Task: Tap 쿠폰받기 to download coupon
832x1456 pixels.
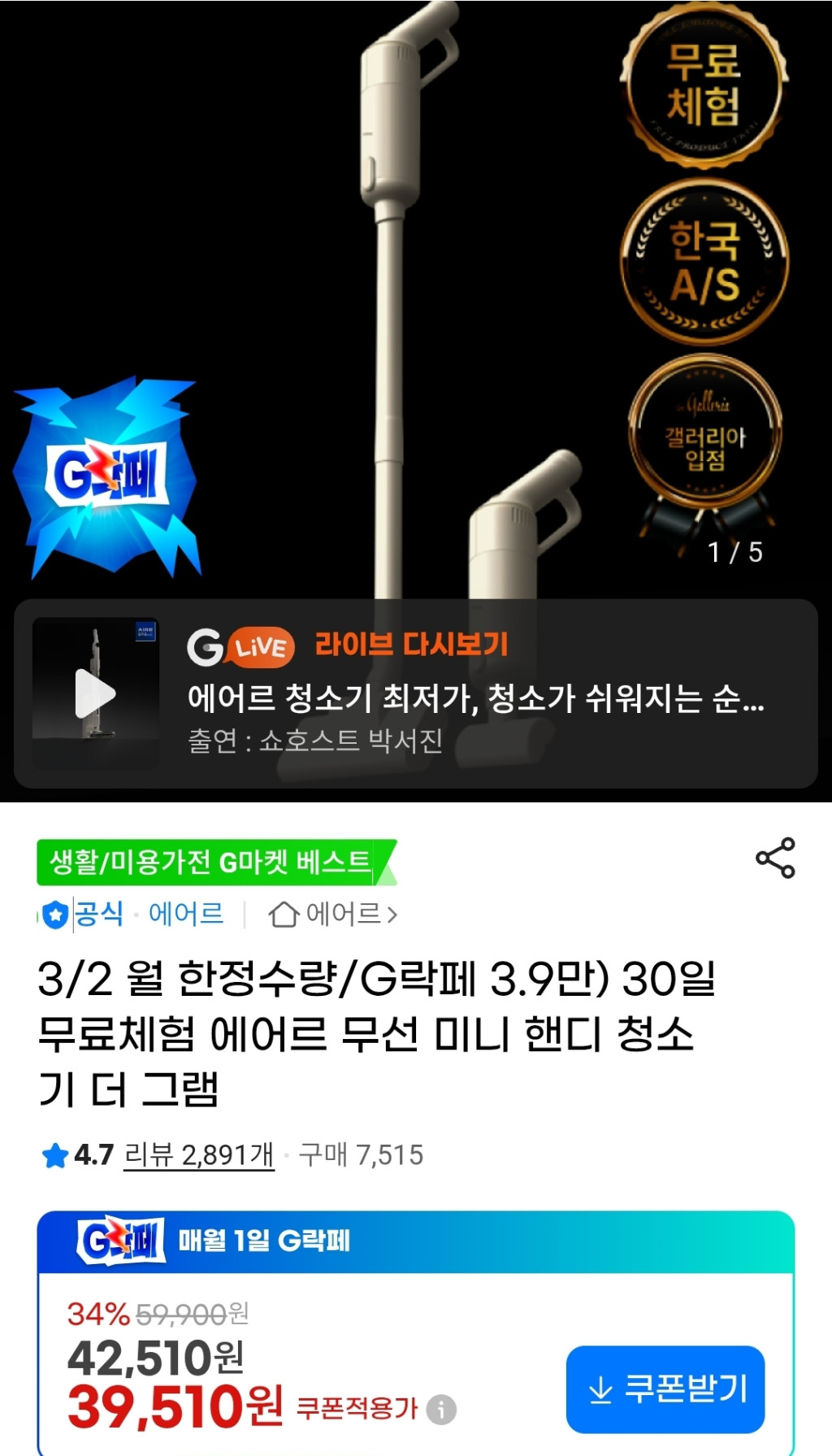Action: [665, 1389]
